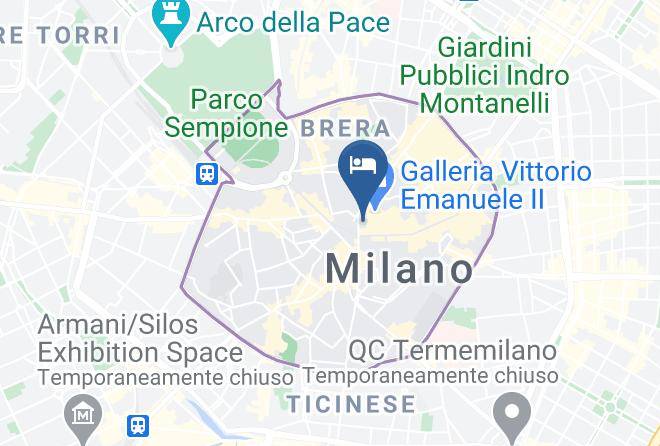Tap the transit station icon near Parco Sempione
The width and height of the screenshot is (660, 446).
(x=207, y=174)
